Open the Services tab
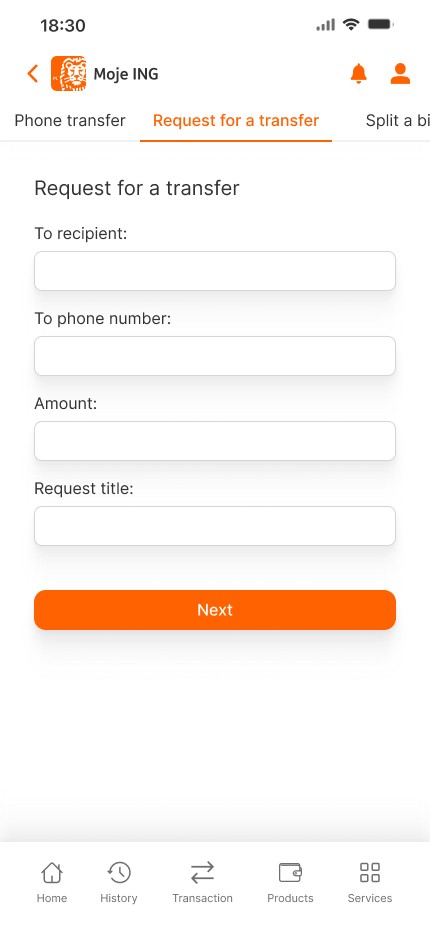Image resolution: width=430 pixels, height=932 pixels. [370, 883]
